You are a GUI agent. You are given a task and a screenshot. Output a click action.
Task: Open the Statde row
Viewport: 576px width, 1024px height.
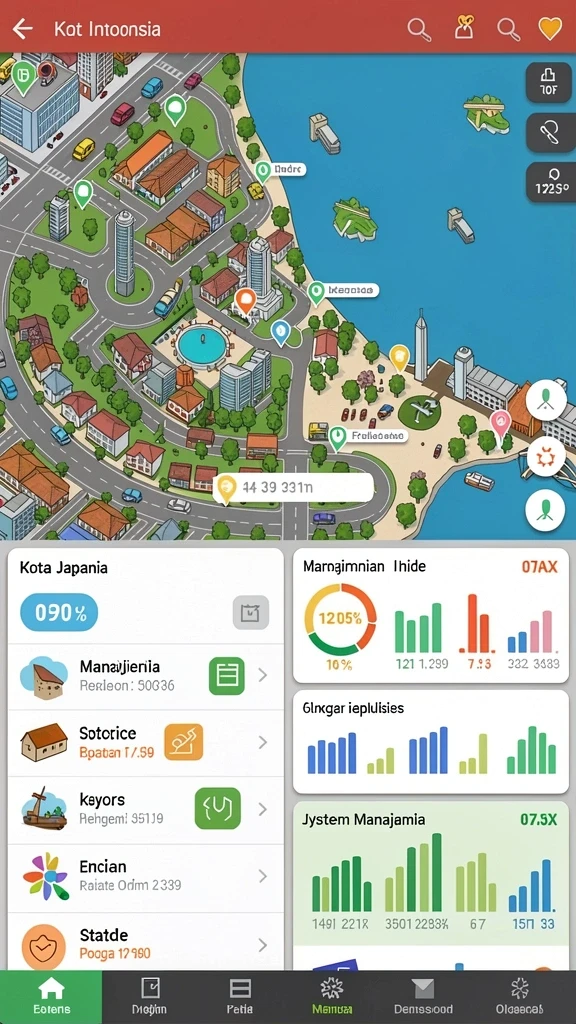146,942
